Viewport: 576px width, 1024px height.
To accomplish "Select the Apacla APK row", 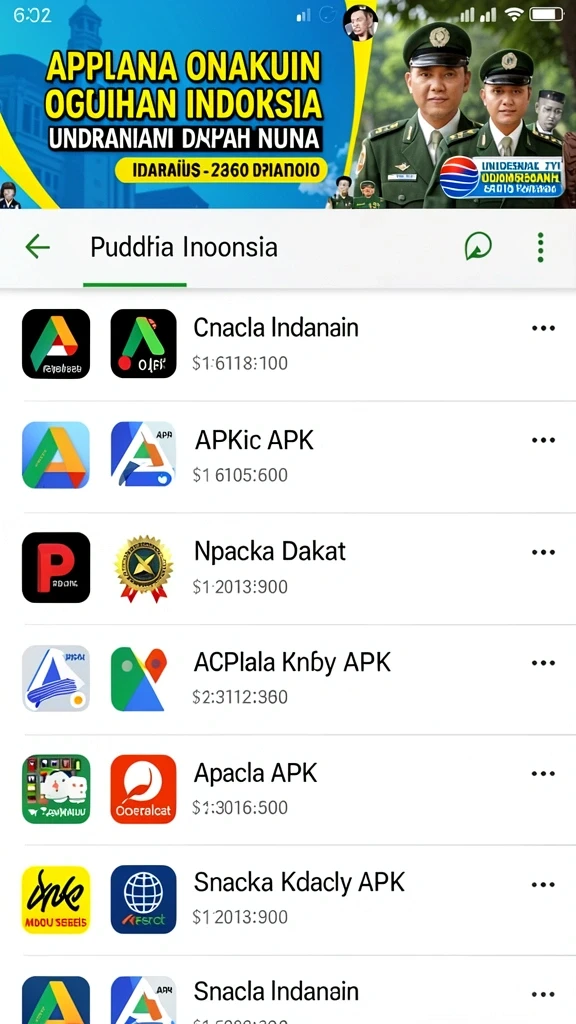I will [288, 790].
